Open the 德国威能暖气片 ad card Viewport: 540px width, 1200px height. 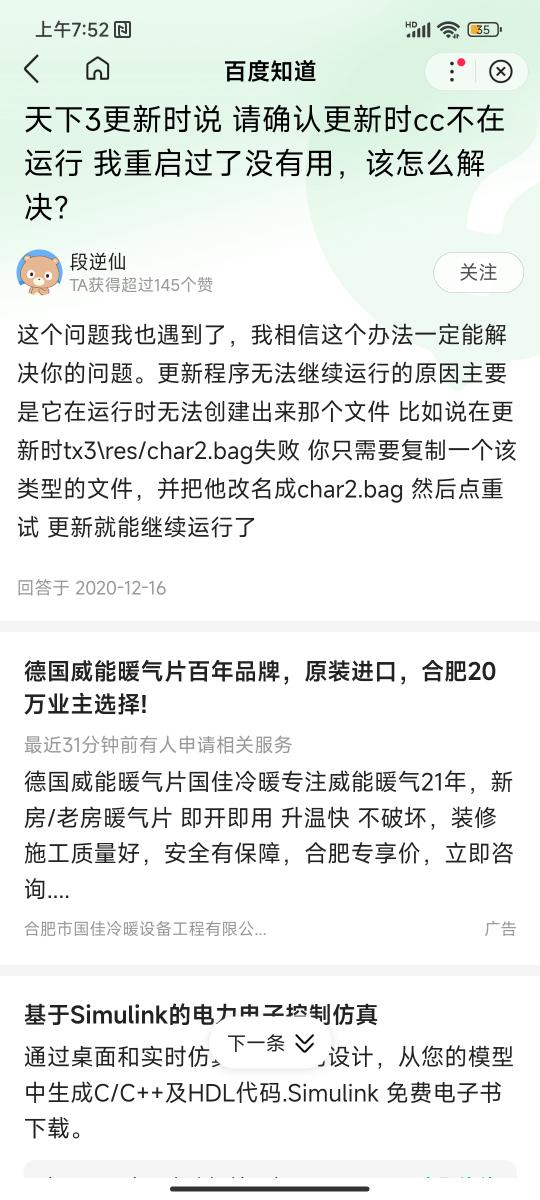pyautogui.click(x=270, y=797)
